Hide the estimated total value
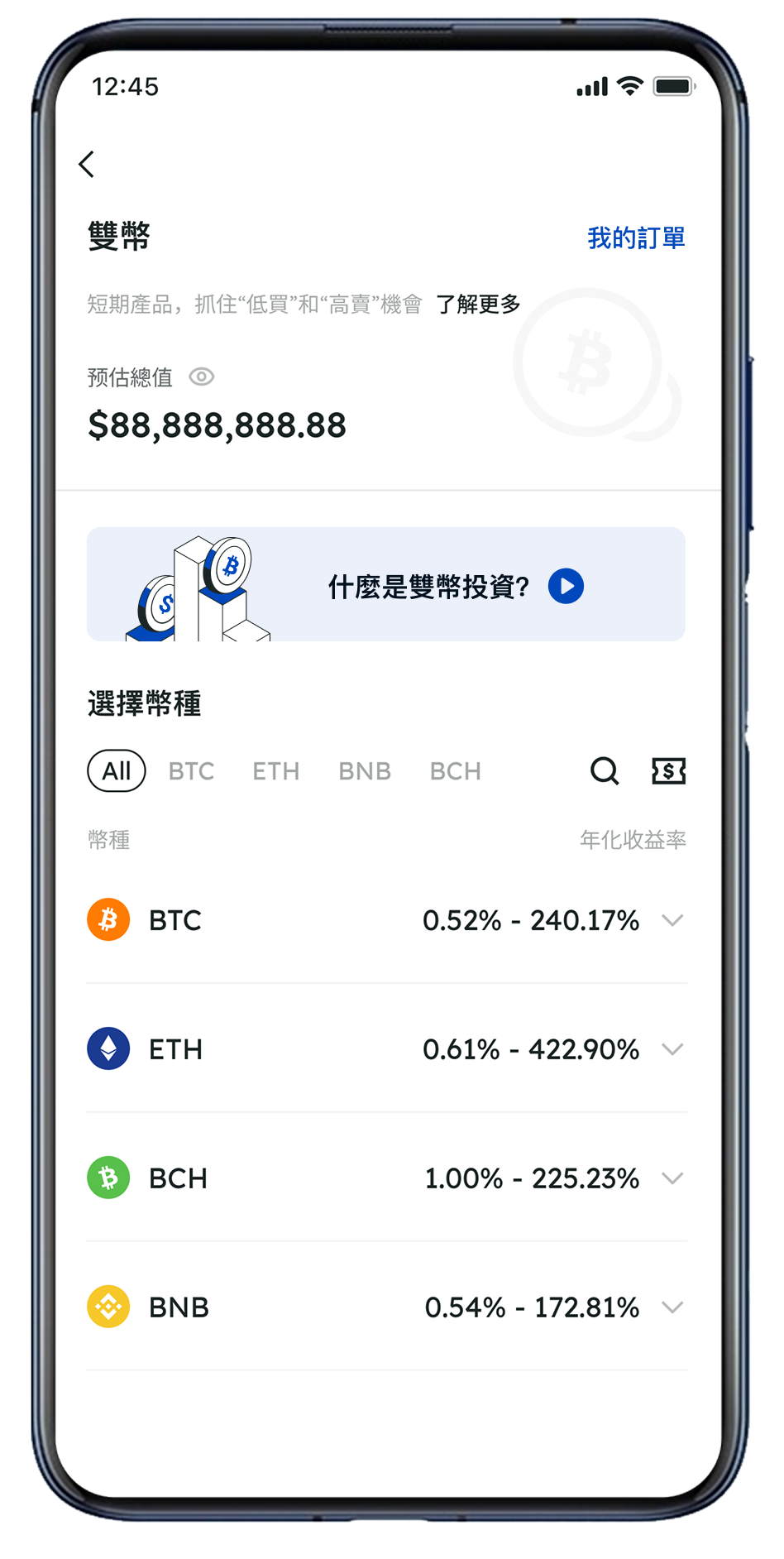The image size is (784, 1559). click(202, 377)
